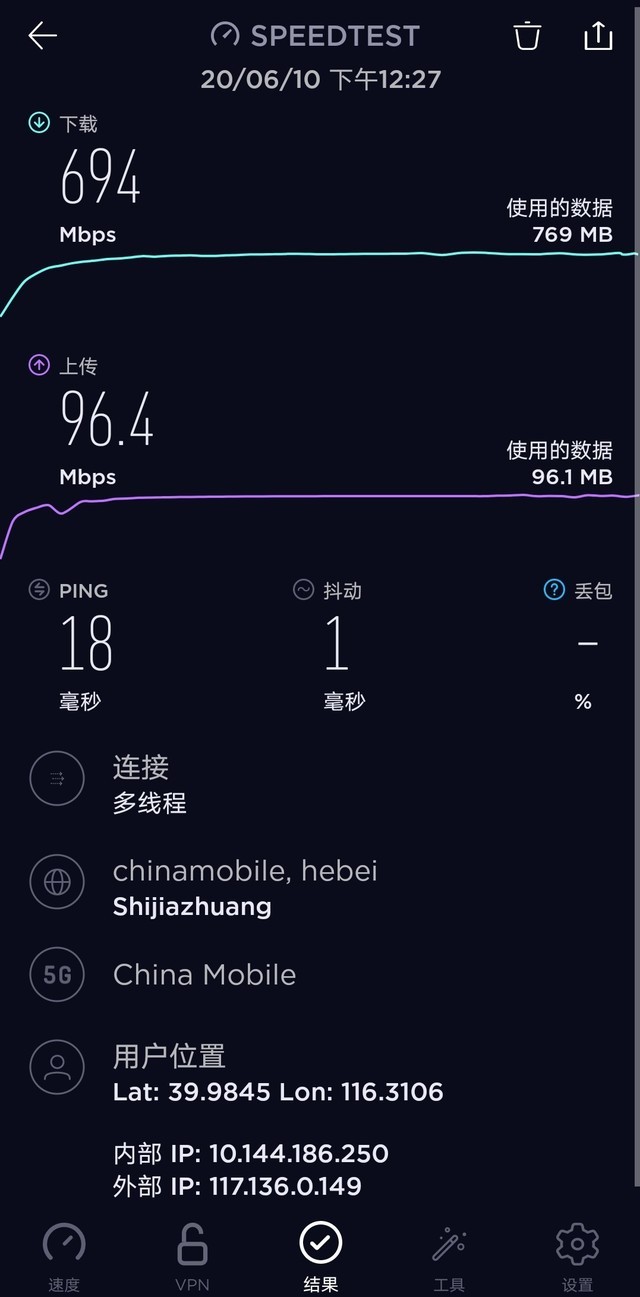
Task: Select the 结果 tab
Action: [321, 1255]
